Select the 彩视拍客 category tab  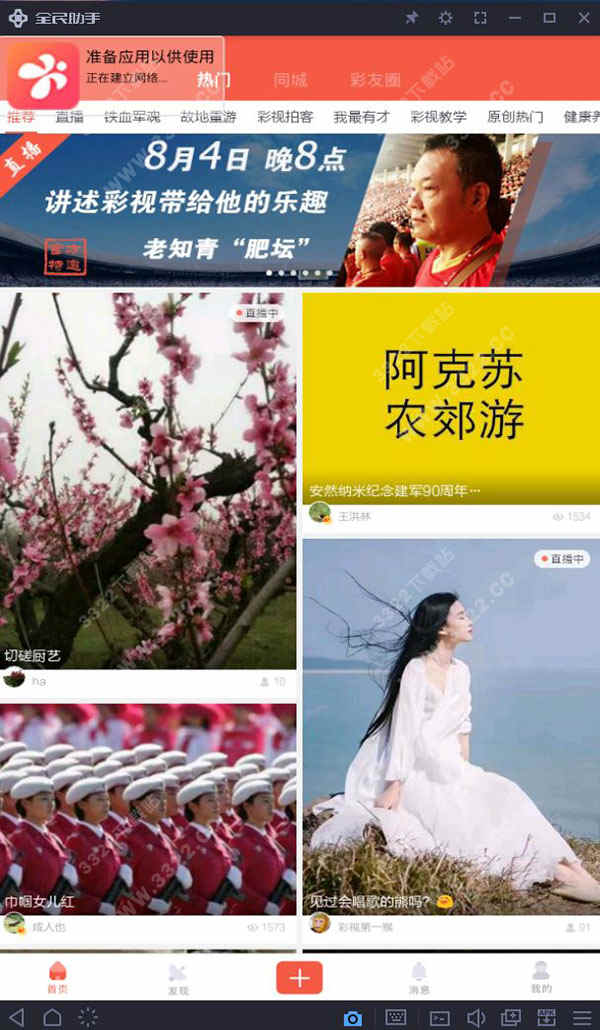click(x=285, y=117)
